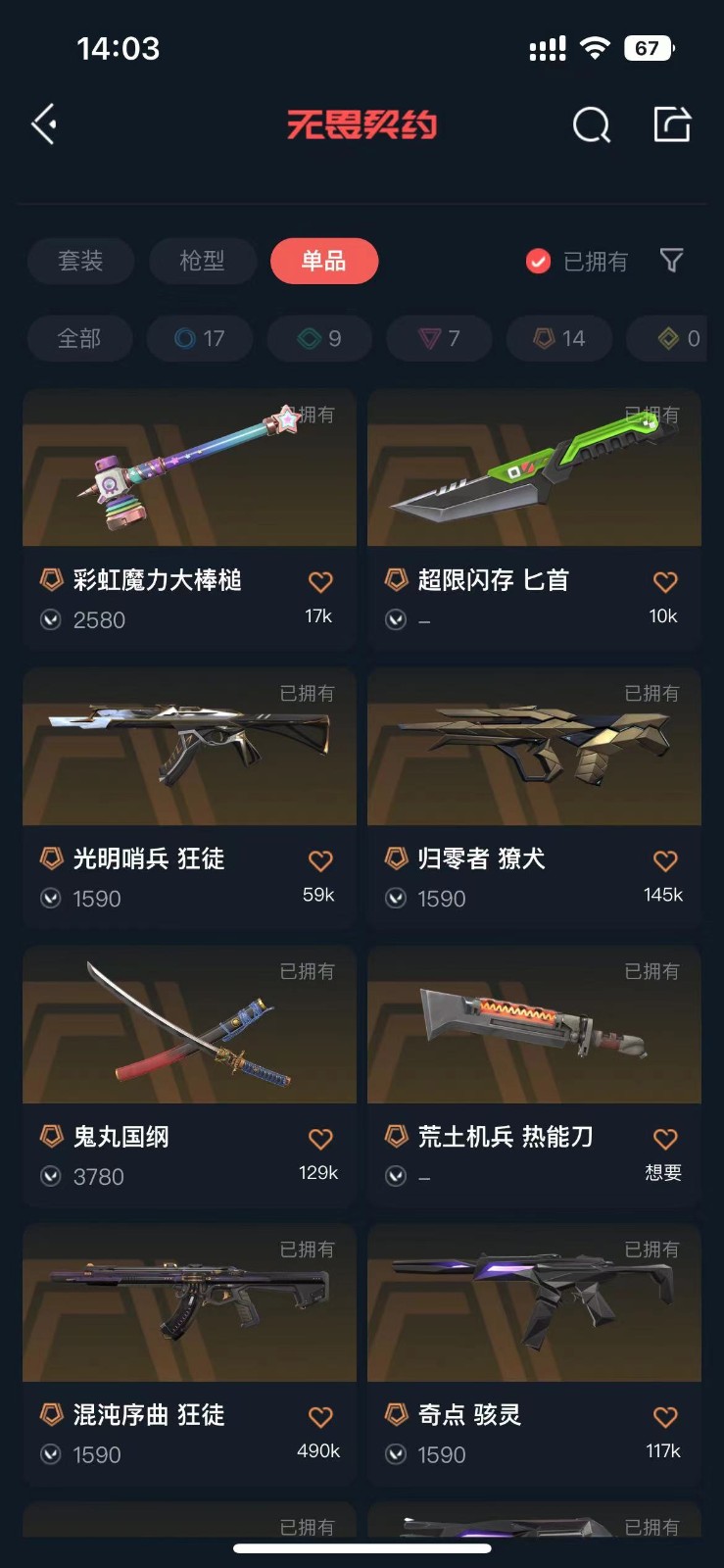
Task: Tap the heart on 荒土机兵 热能刀
Action: 665,1139
